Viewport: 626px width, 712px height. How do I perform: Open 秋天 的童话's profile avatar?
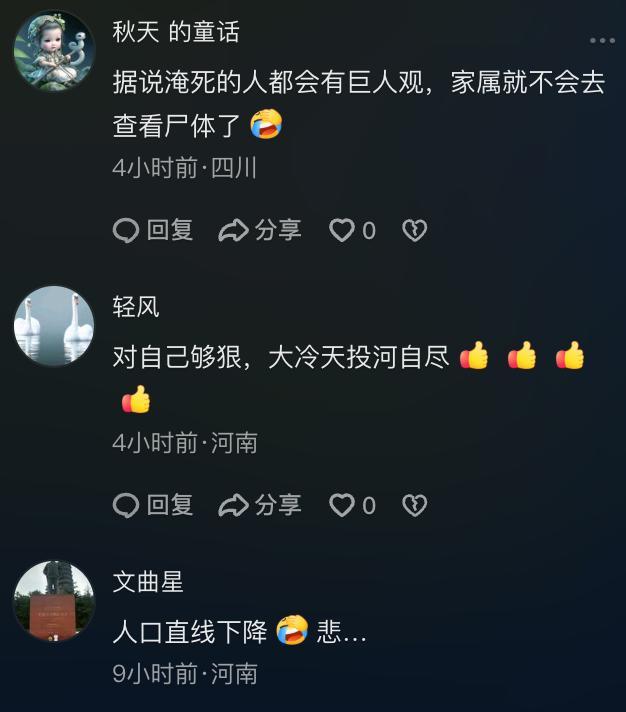click(x=53, y=50)
